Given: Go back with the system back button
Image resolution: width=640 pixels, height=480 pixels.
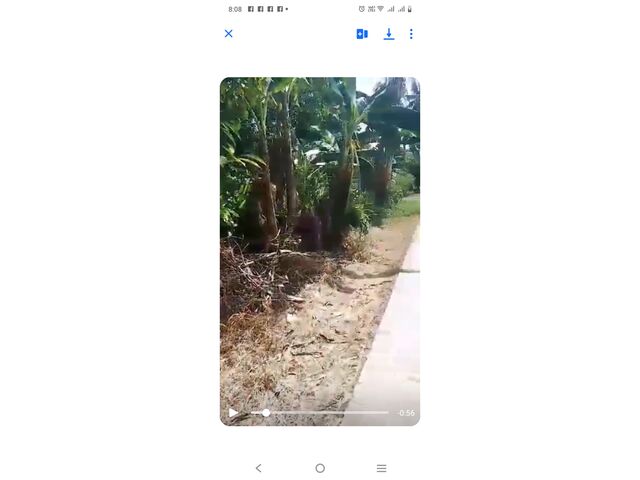Looking at the screenshot, I should (x=258, y=468).
